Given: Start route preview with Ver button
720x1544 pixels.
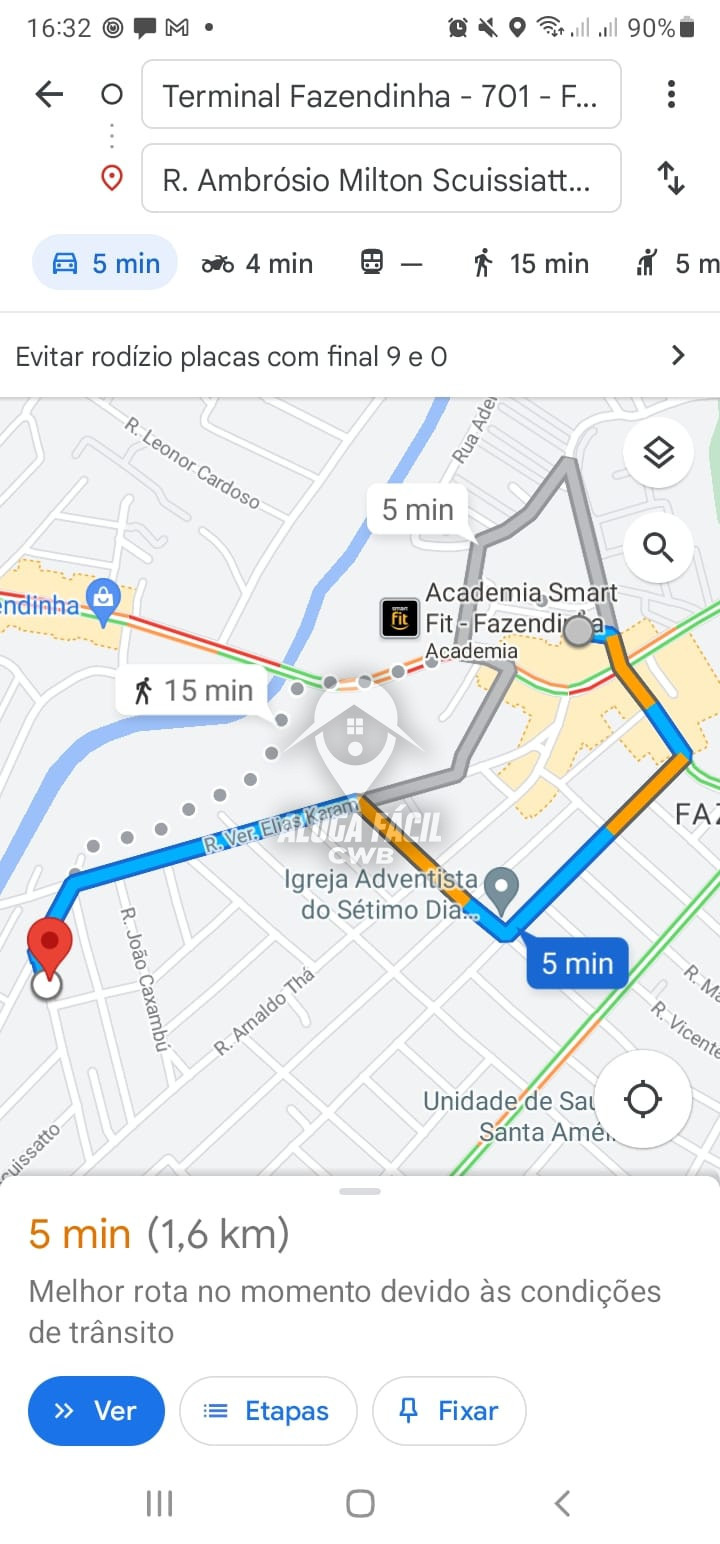Looking at the screenshot, I should click(x=96, y=1411).
